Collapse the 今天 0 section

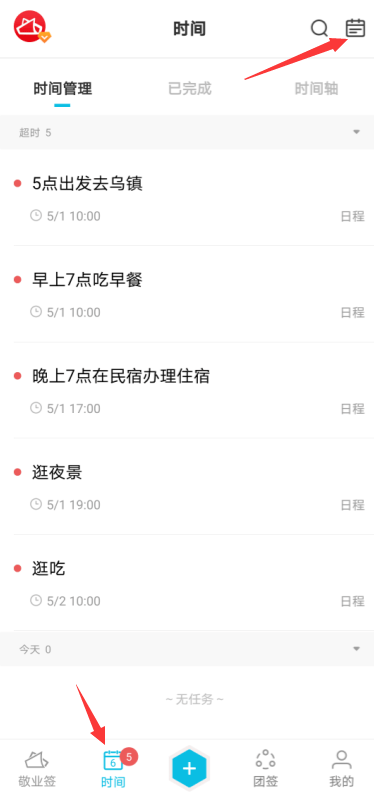point(187,649)
